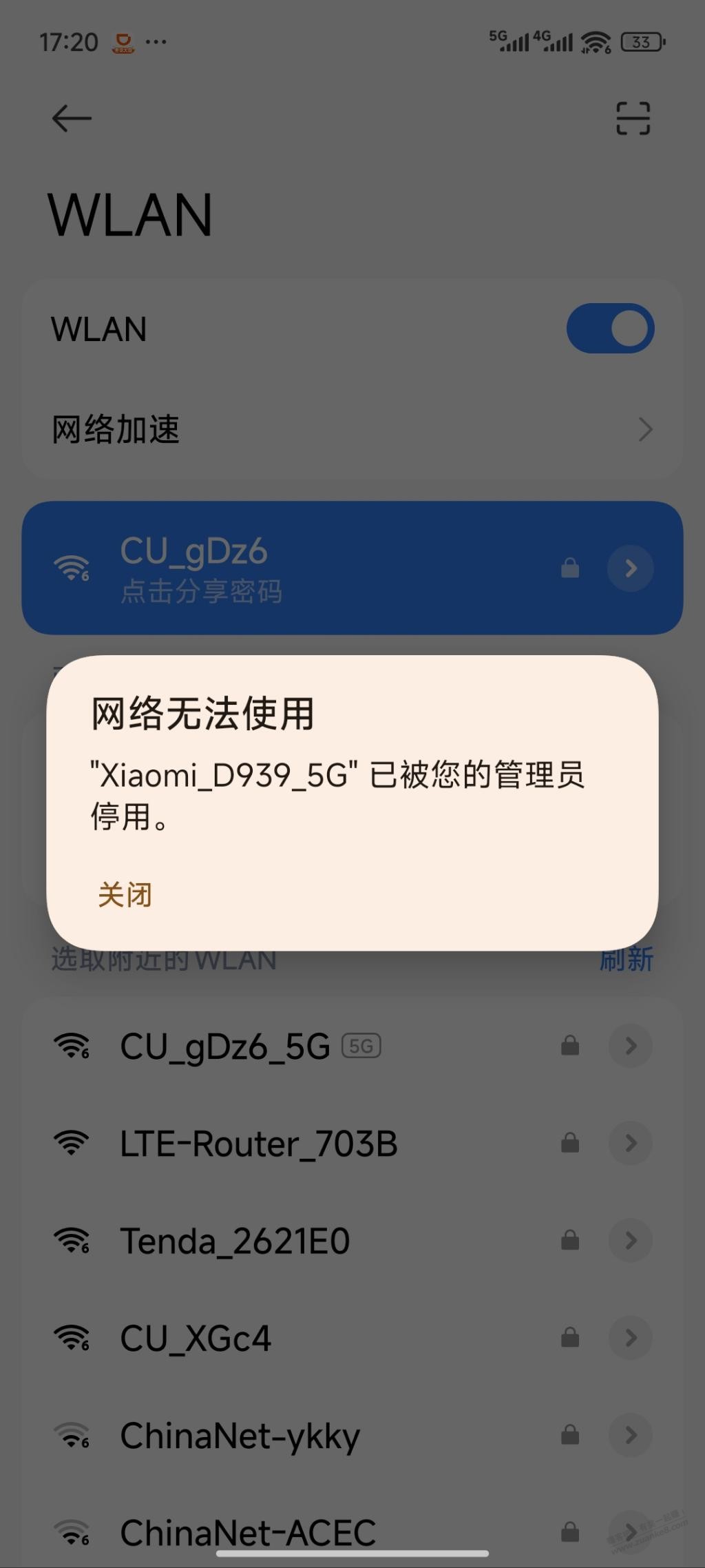This screenshot has width=705, height=1568.
Task: Show details arrow for Tenda_2621E0
Action: 630,1241
